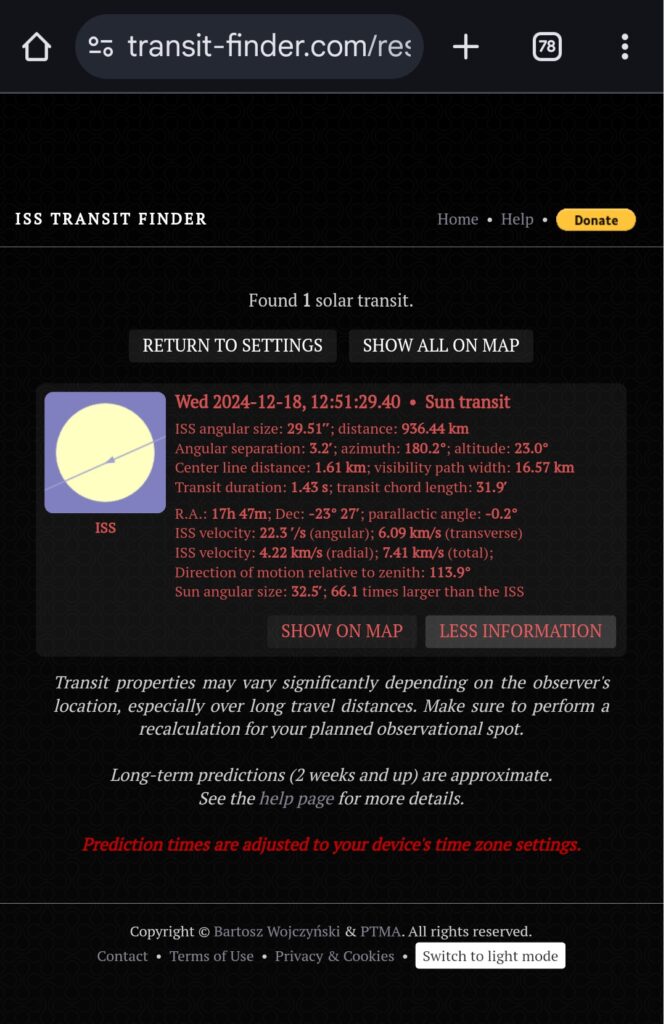Open the Home link
666x1024 pixels.
(x=457, y=220)
